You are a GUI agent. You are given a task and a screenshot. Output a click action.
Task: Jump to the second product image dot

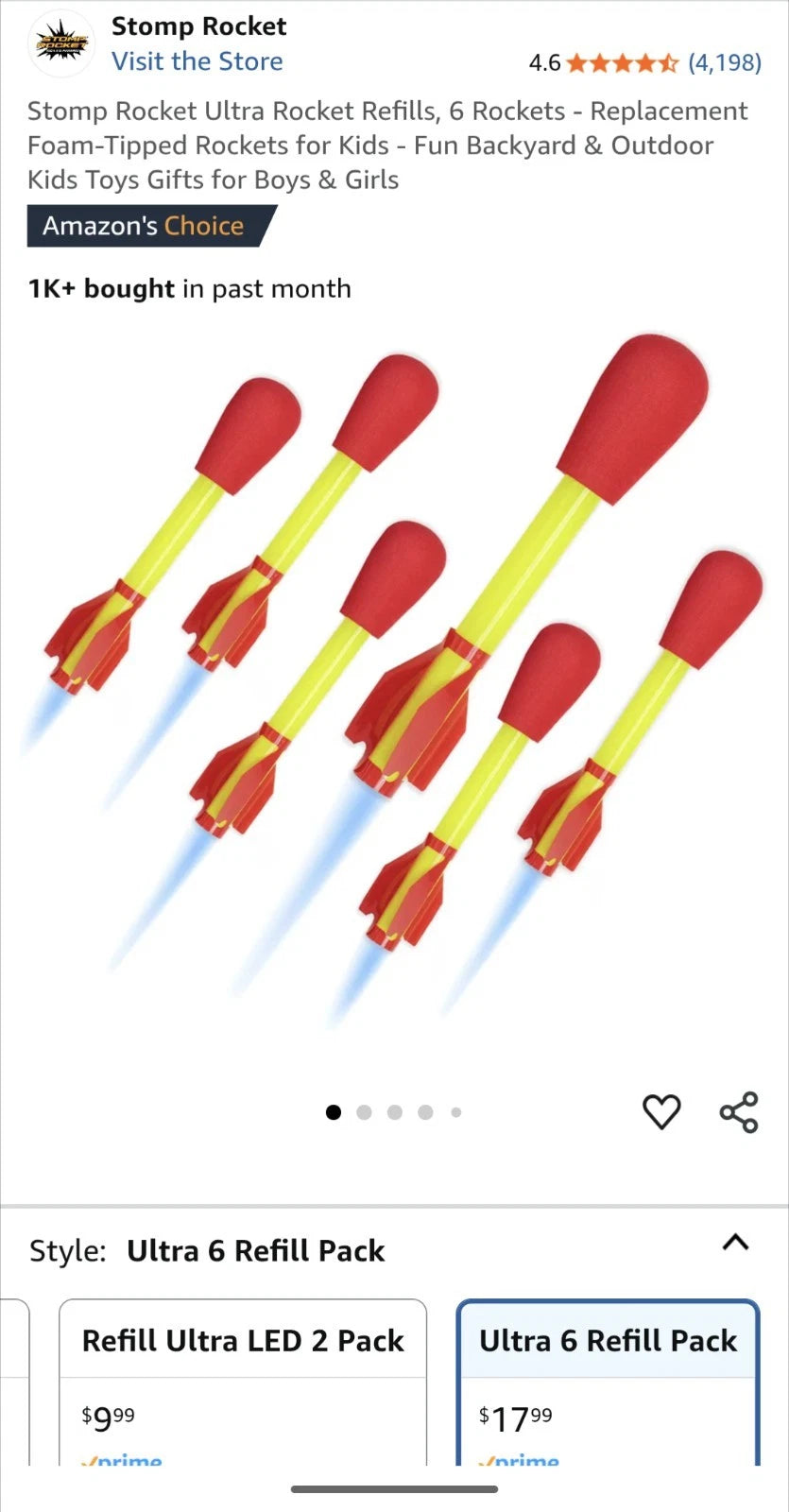[x=364, y=1112]
